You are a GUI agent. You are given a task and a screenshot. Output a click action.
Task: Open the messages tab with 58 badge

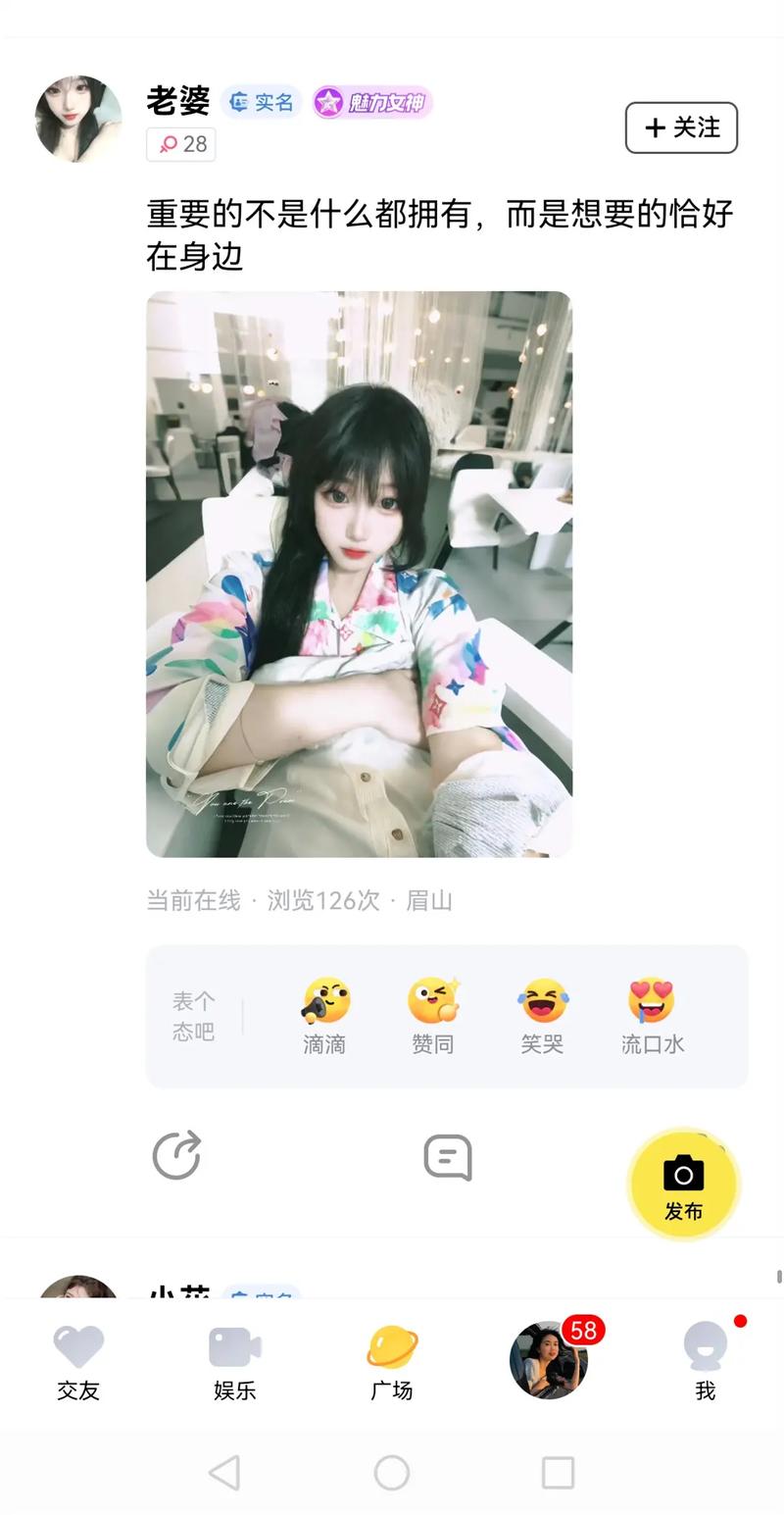(x=549, y=1359)
